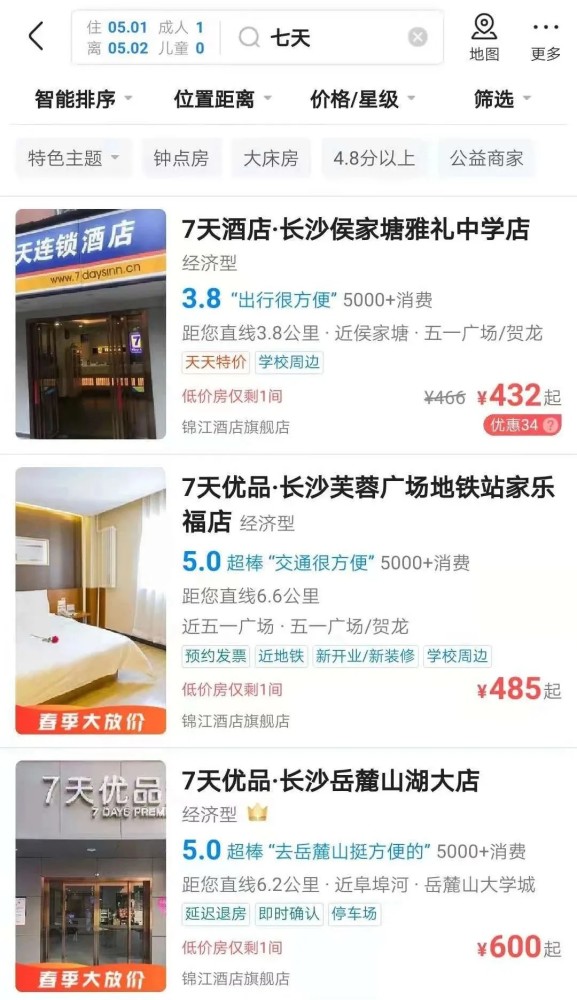This screenshot has height=1000, width=577.
Task: Open the 筛选 filter dropdown
Action: [x=502, y=99]
